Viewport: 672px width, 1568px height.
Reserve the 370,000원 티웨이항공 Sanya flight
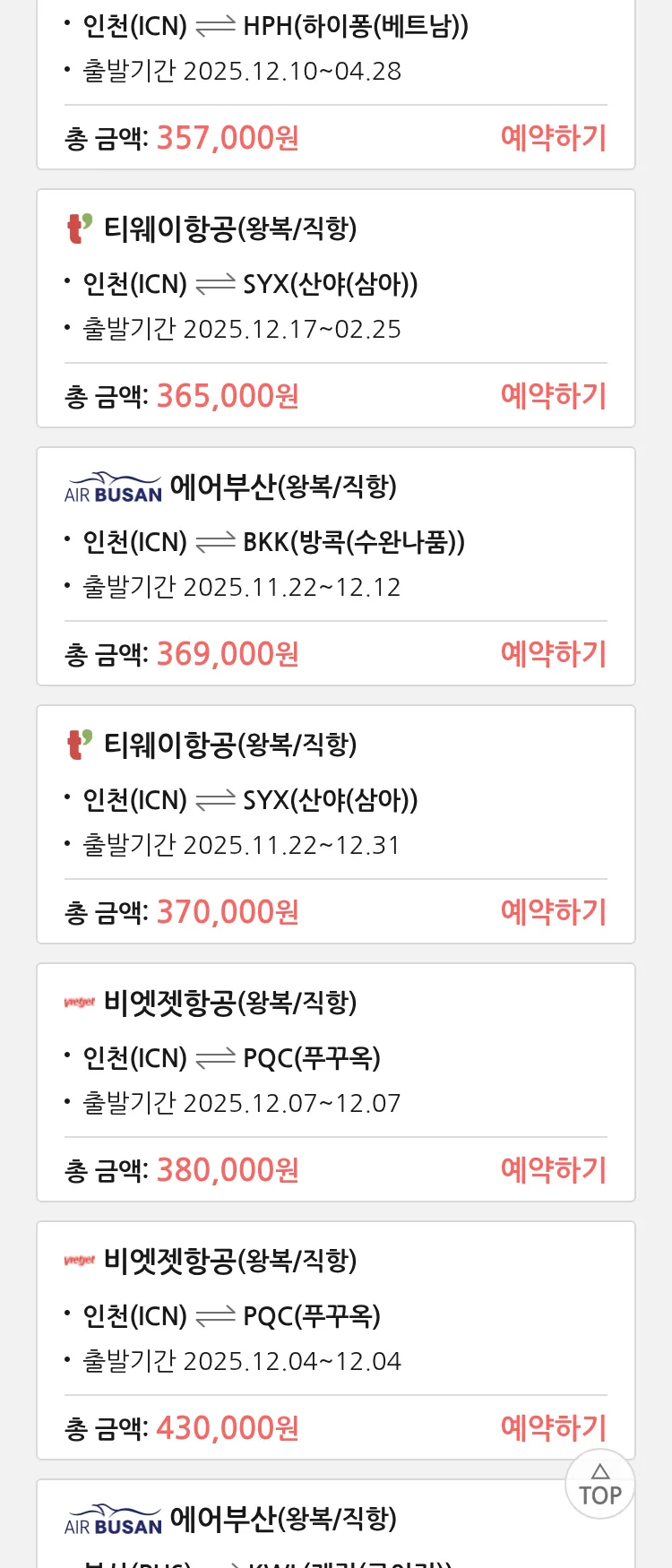coord(553,912)
